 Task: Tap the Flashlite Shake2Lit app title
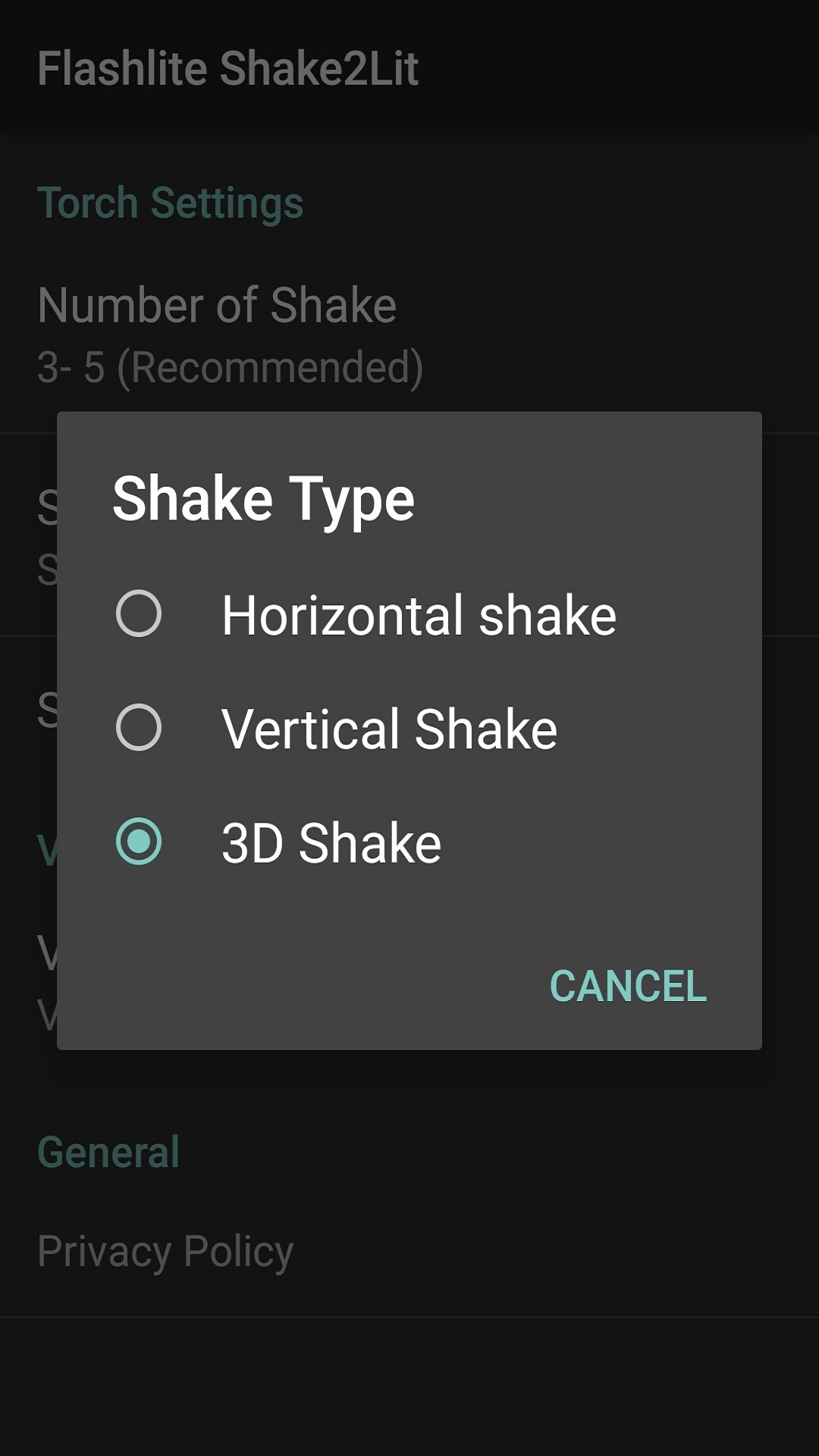[x=227, y=68]
